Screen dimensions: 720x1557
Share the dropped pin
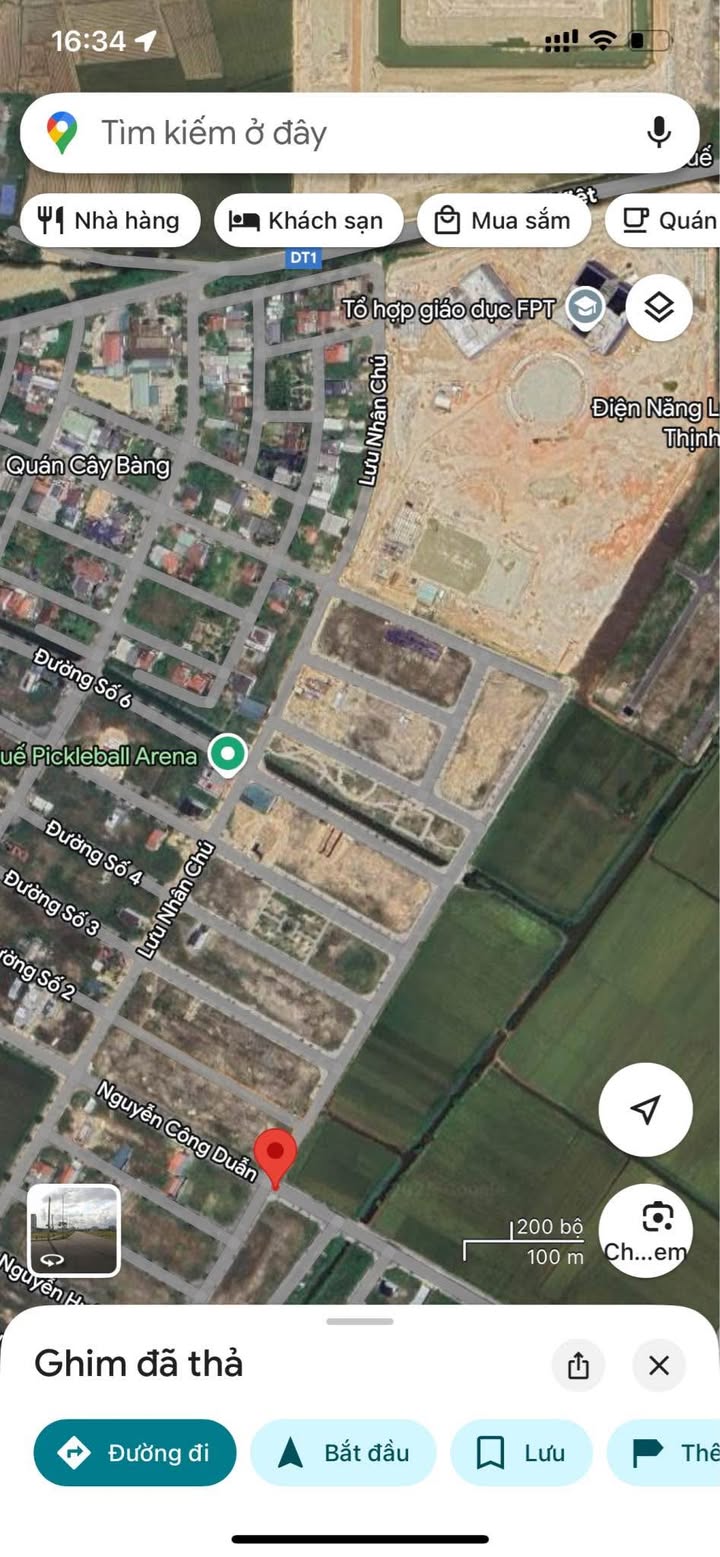coord(578,1365)
